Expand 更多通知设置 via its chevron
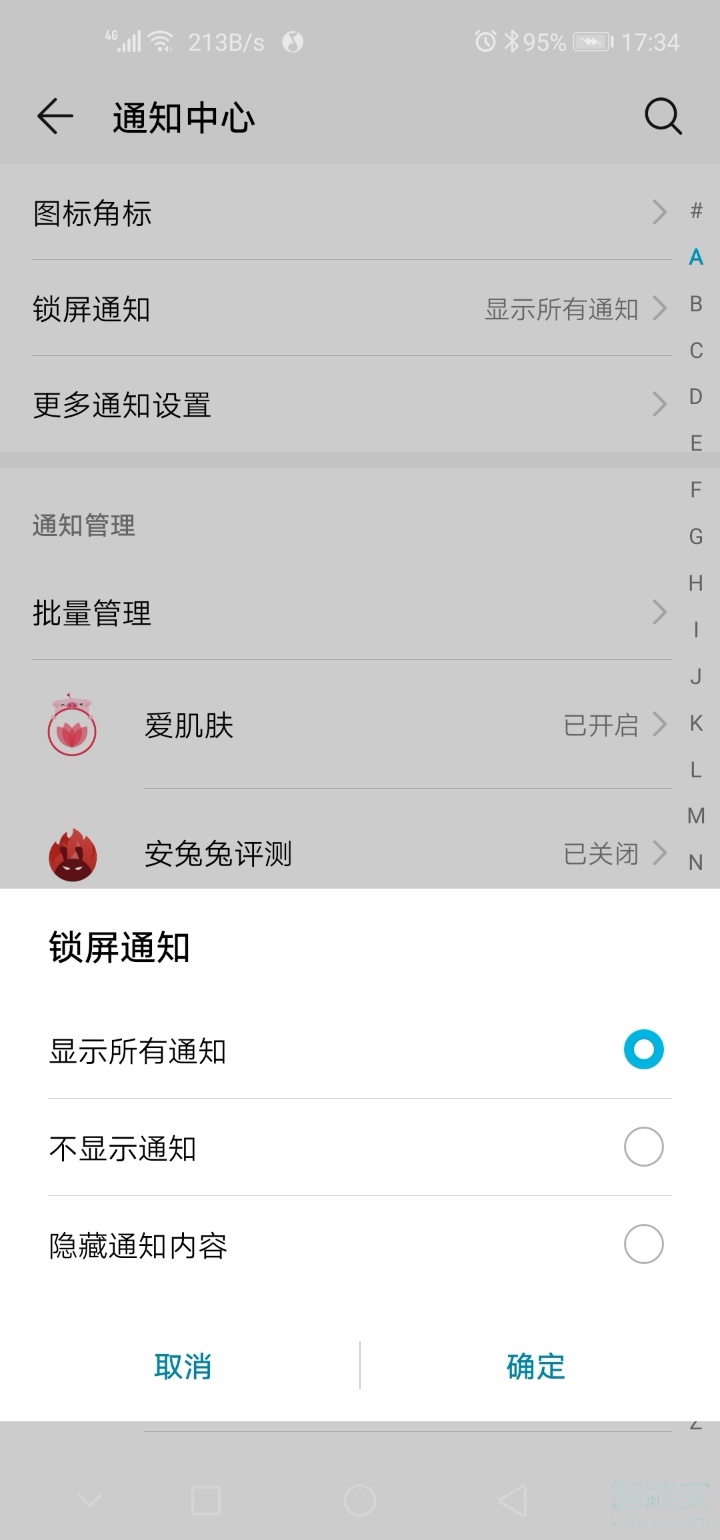The image size is (720, 1540). coord(657,405)
